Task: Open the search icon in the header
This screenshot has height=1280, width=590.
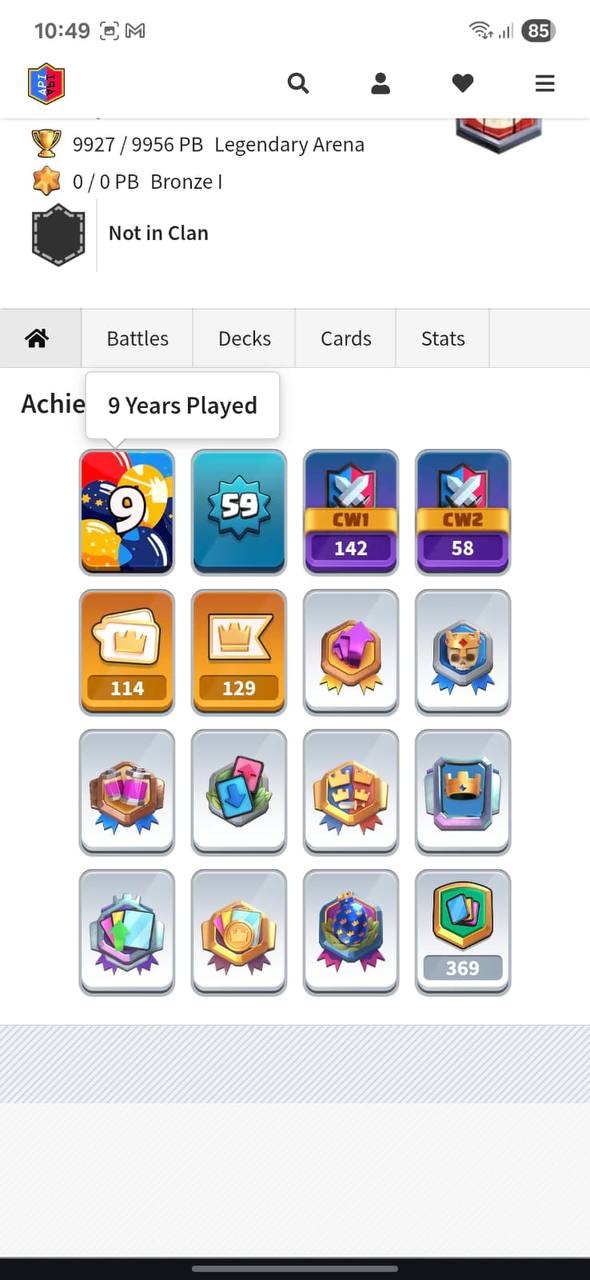Action: (298, 83)
